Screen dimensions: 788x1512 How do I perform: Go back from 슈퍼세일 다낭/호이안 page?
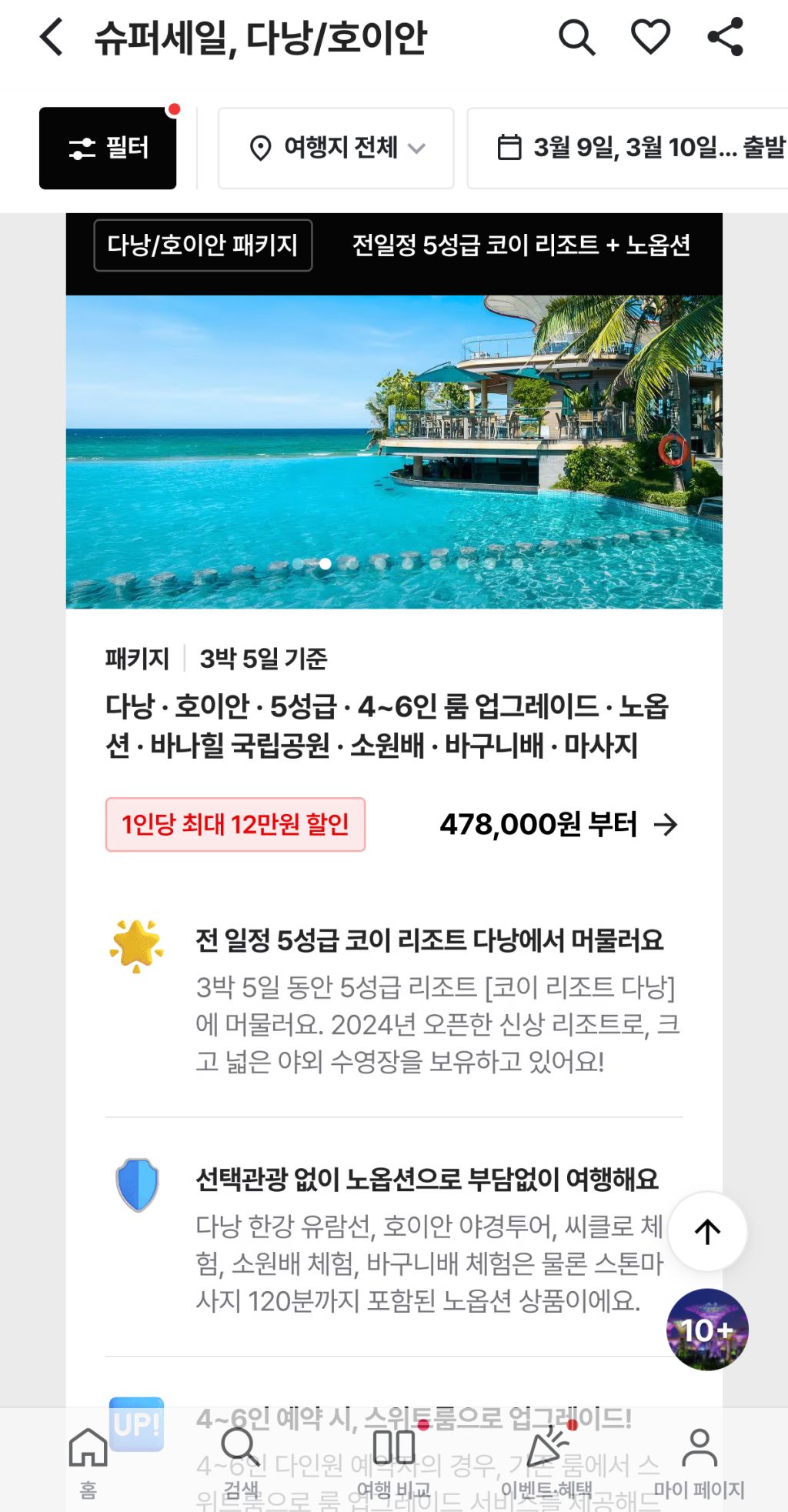52,37
